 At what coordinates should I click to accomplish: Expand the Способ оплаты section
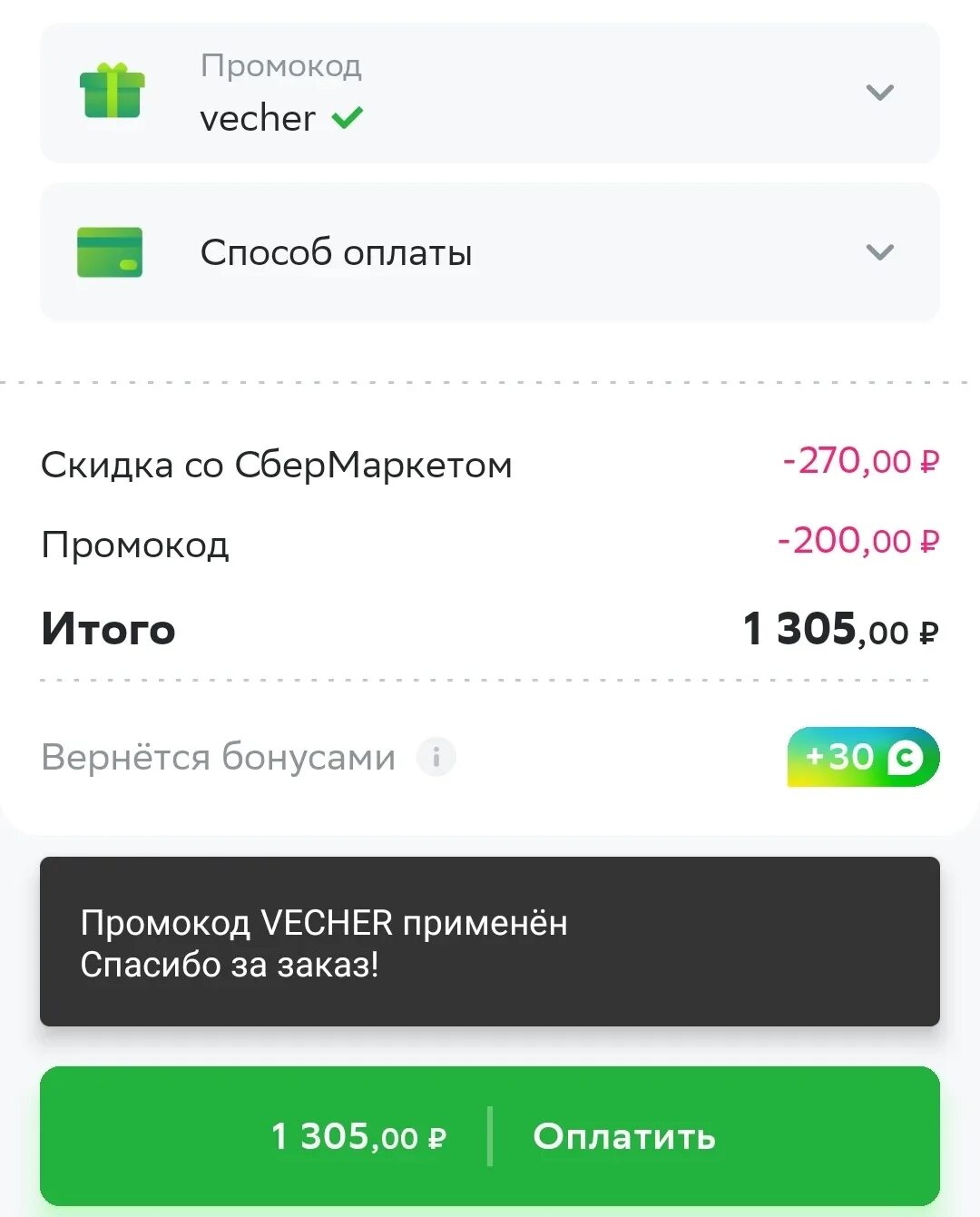click(x=338, y=252)
